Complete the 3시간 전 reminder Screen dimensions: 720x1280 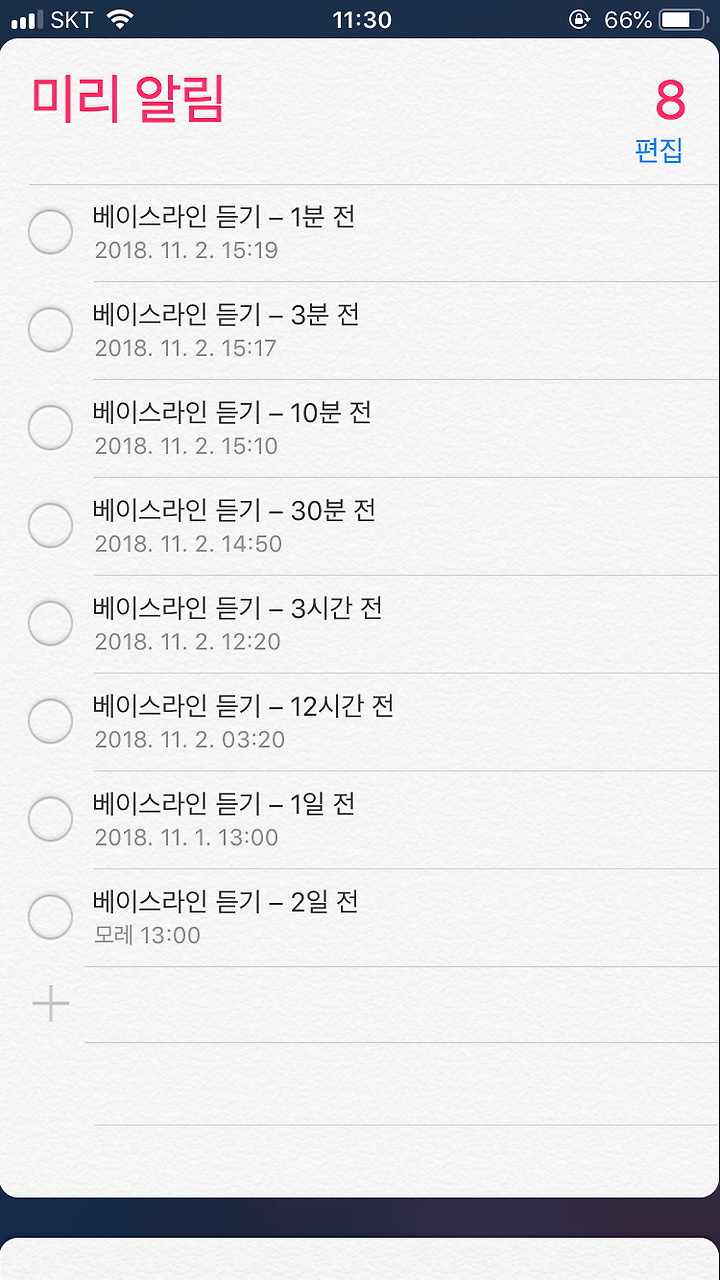(x=50, y=624)
